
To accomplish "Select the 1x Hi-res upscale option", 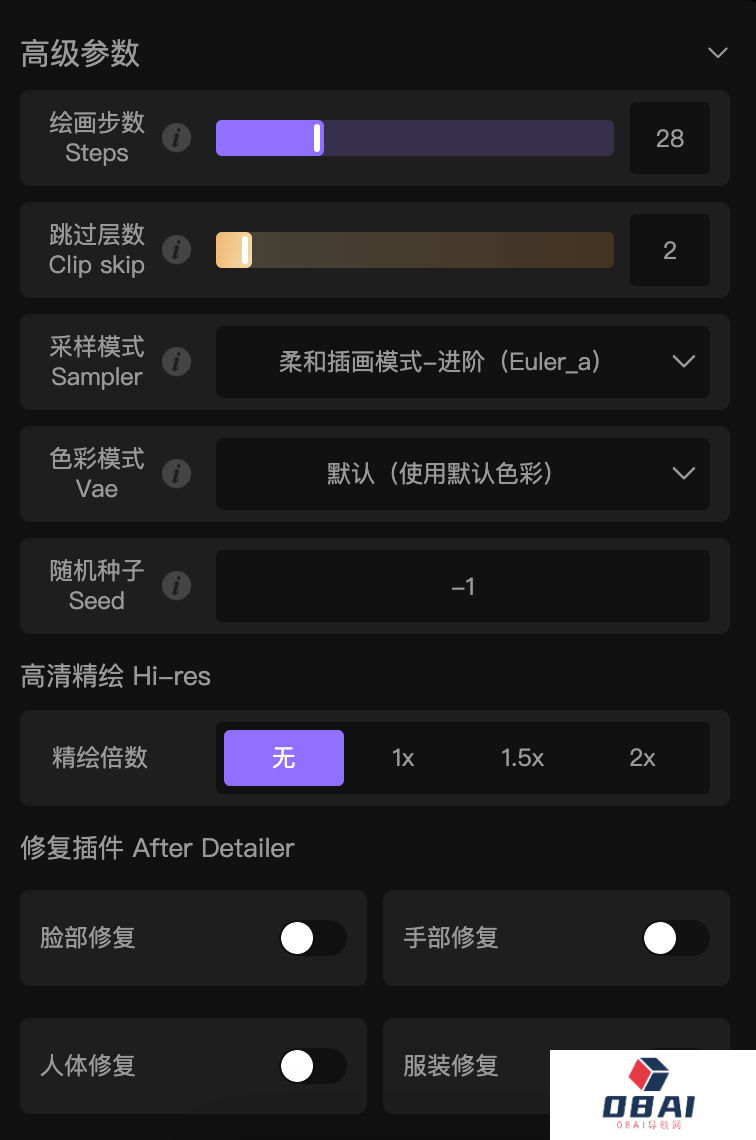I will coord(402,758).
